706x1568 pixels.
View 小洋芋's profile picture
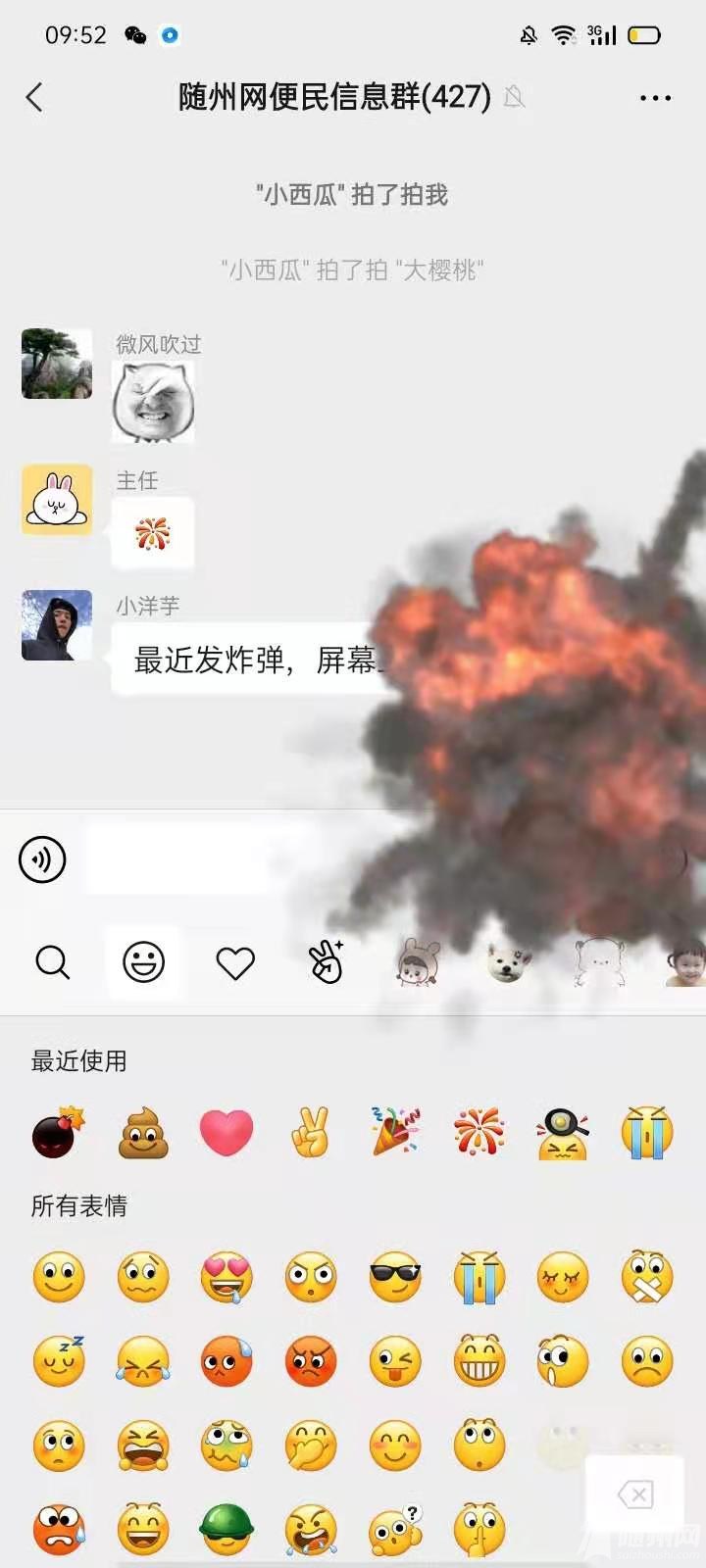pyautogui.click(x=57, y=625)
